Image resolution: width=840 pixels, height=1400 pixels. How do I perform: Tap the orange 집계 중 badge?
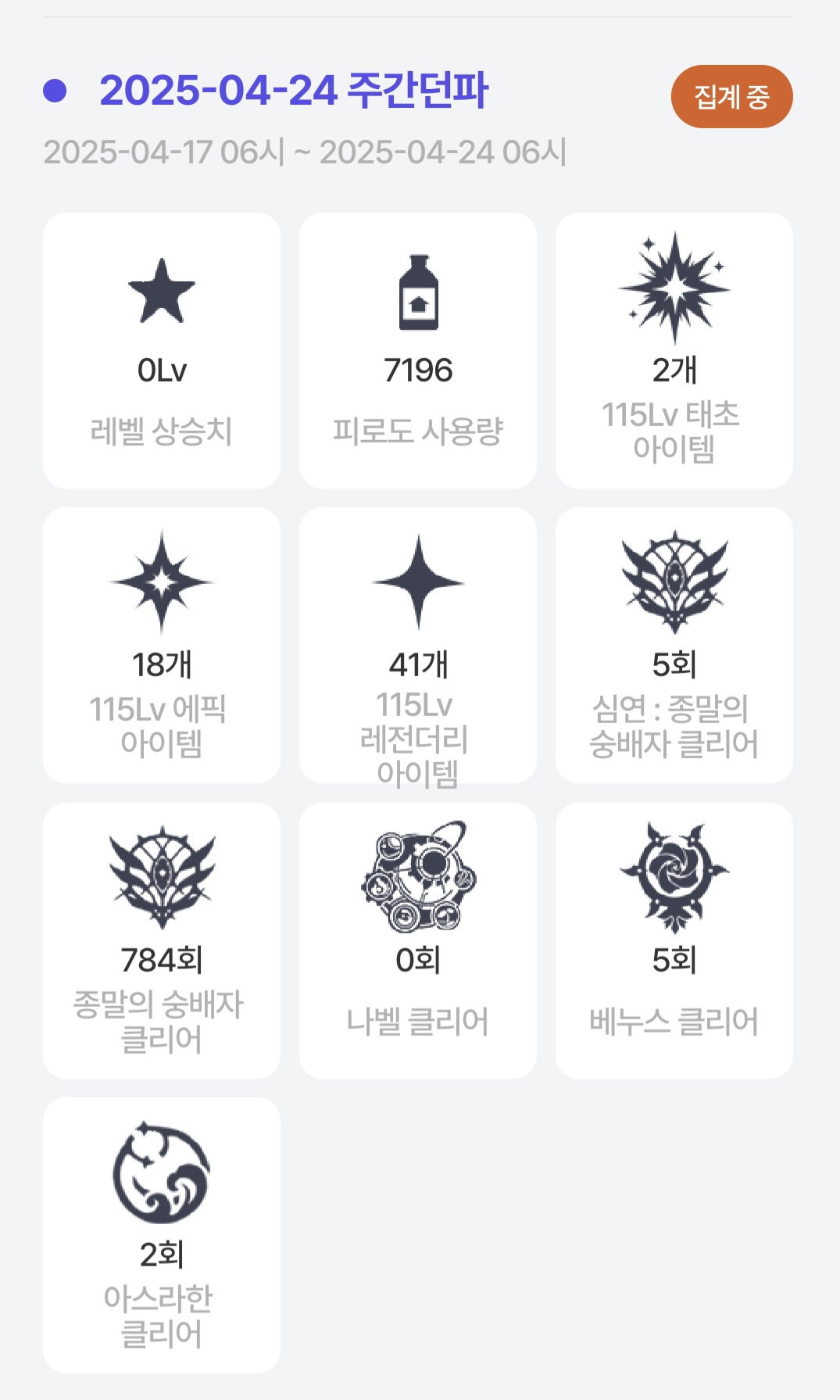731,97
